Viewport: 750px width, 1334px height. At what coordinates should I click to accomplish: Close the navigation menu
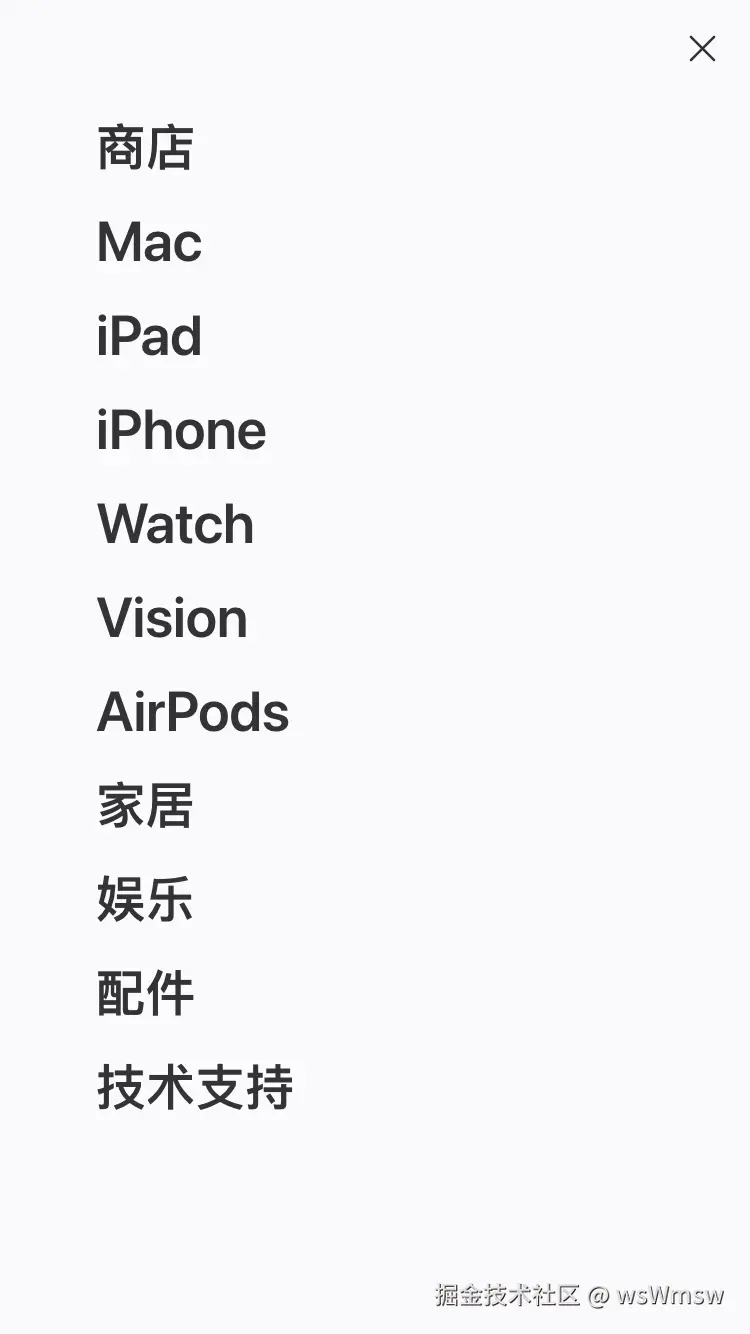(x=702, y=48)
